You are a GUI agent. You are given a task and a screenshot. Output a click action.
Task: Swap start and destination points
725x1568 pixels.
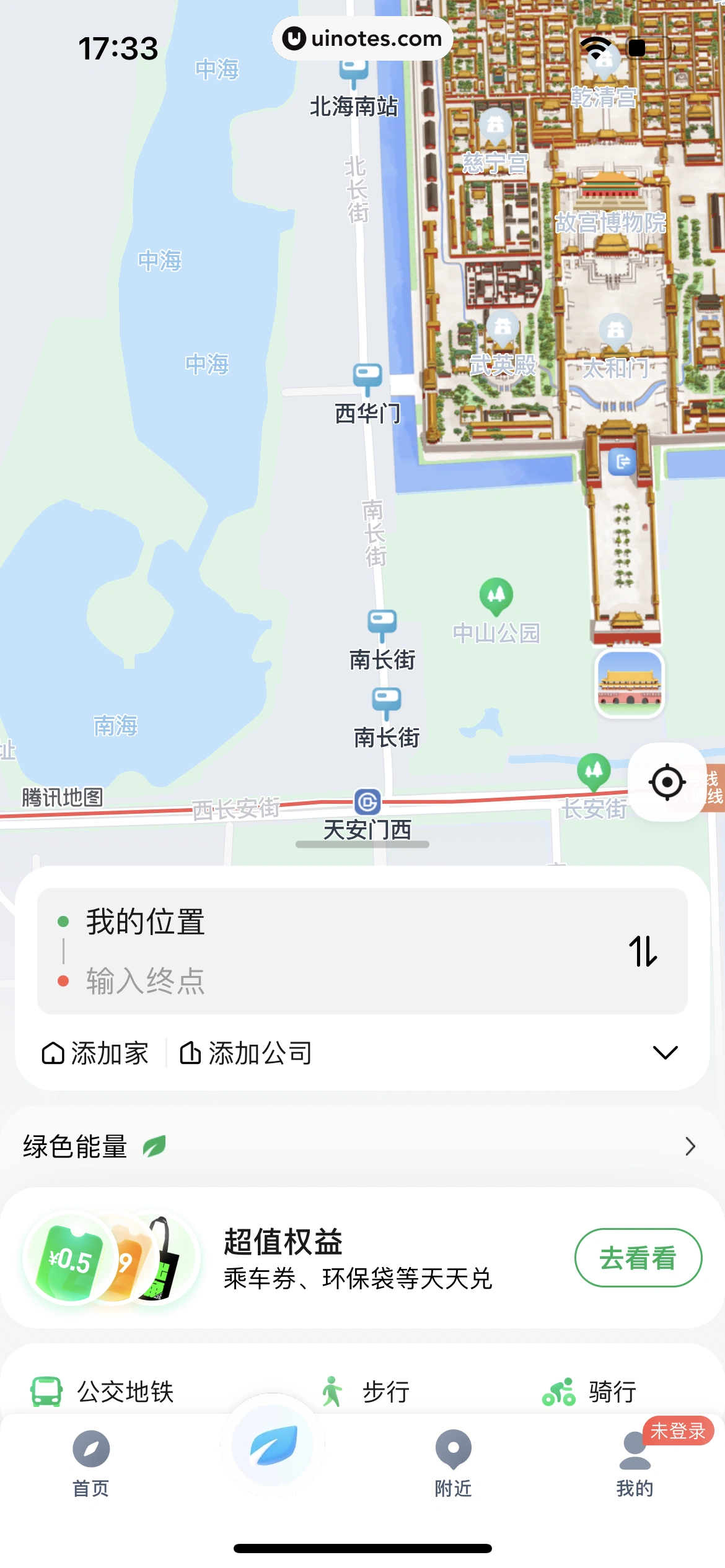[x=643, y=951]
